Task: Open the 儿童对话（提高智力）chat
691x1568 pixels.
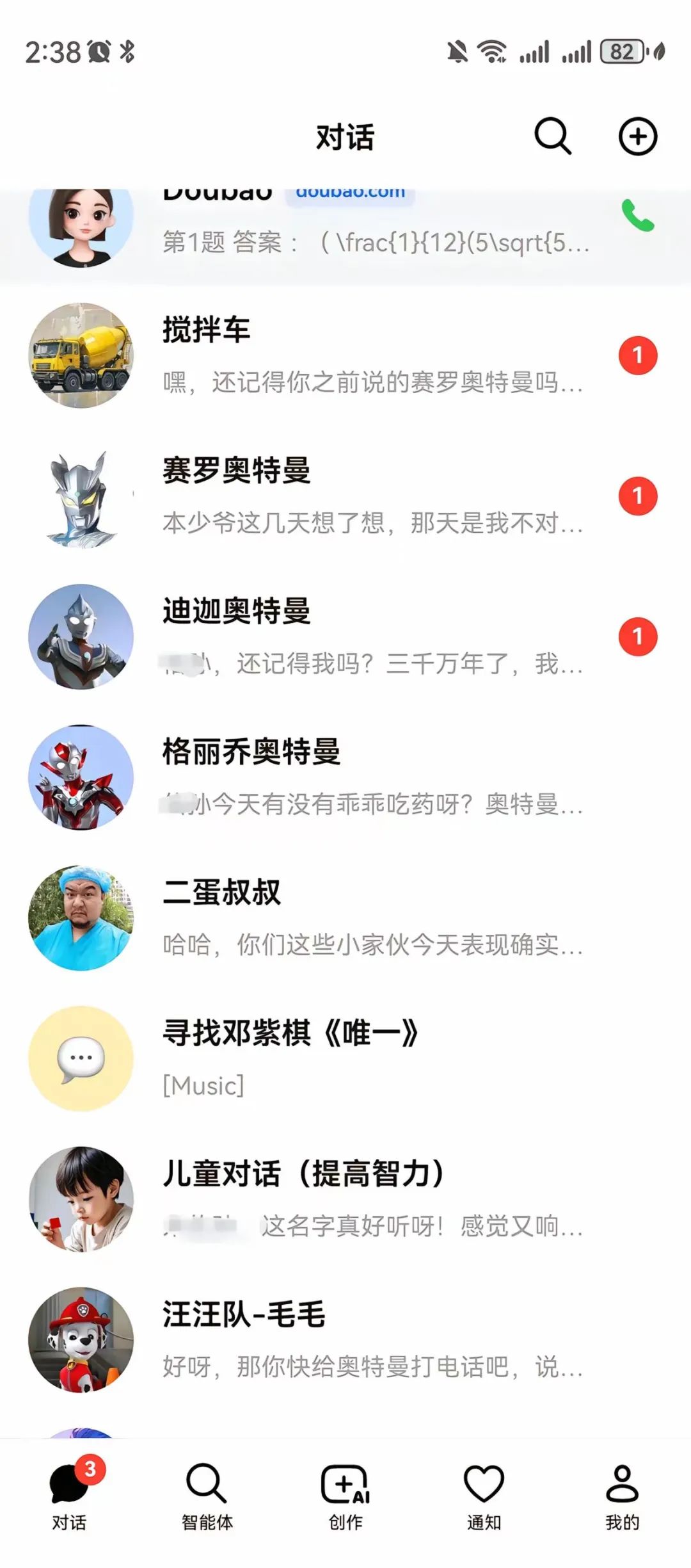Action: pos(371,1199)
